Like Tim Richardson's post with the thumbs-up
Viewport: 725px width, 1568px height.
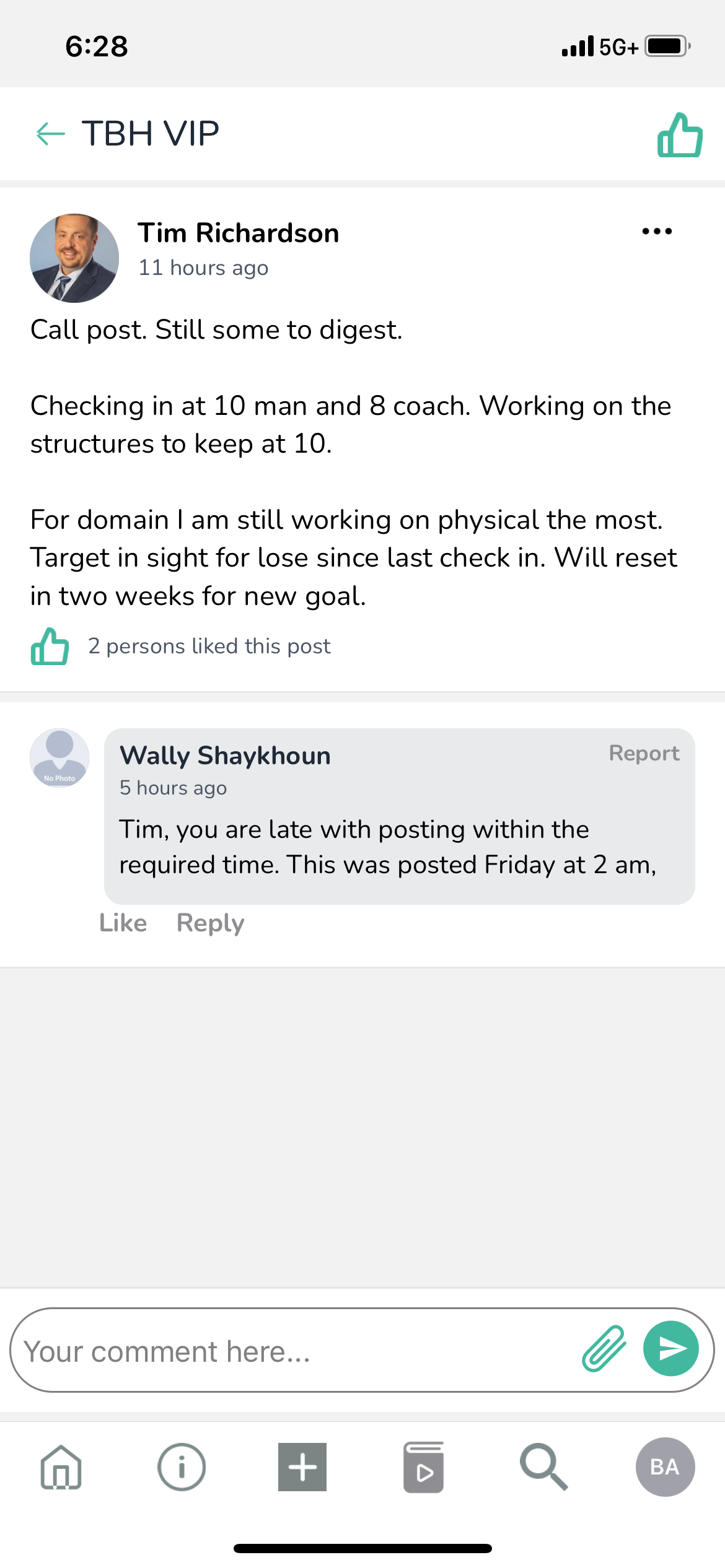(50, 647)
